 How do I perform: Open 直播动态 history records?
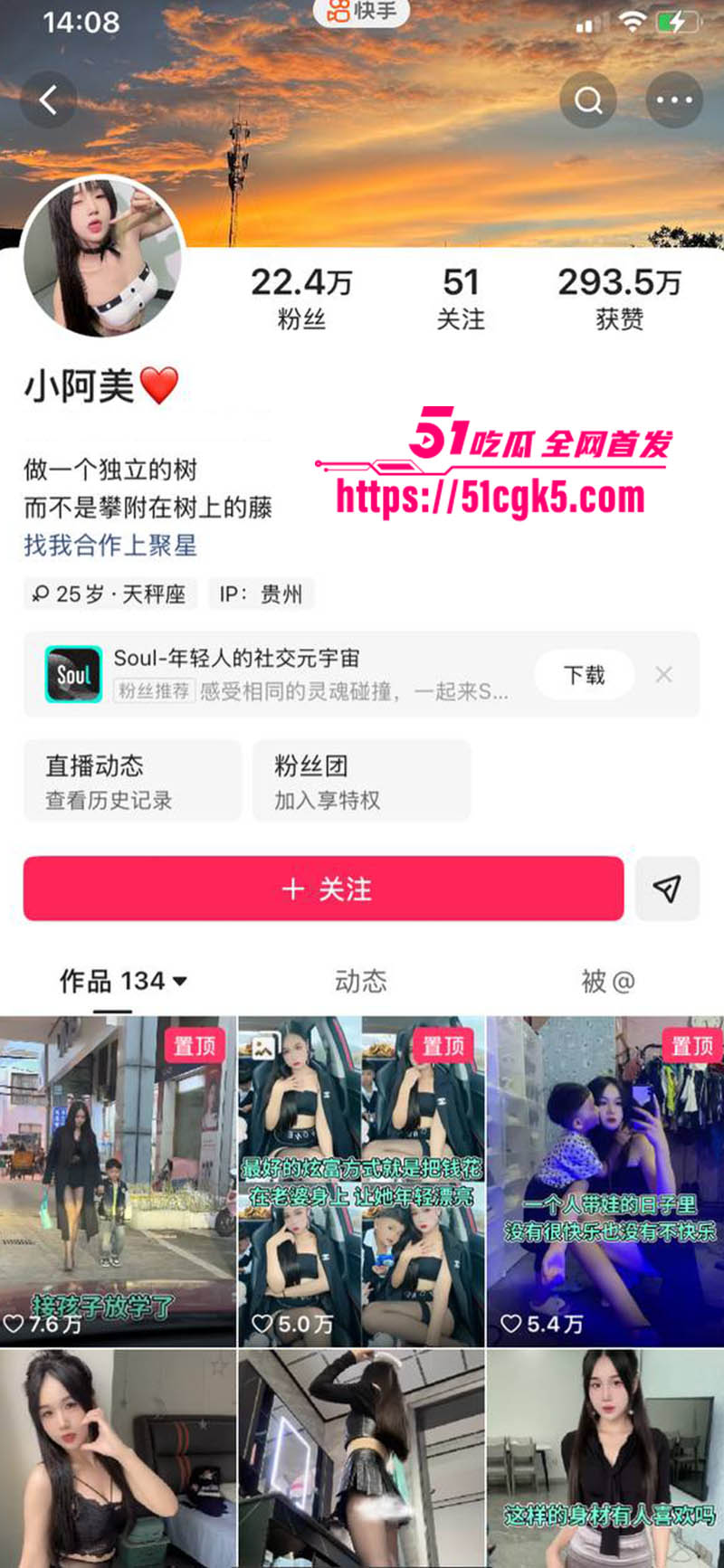pos(132,781)
